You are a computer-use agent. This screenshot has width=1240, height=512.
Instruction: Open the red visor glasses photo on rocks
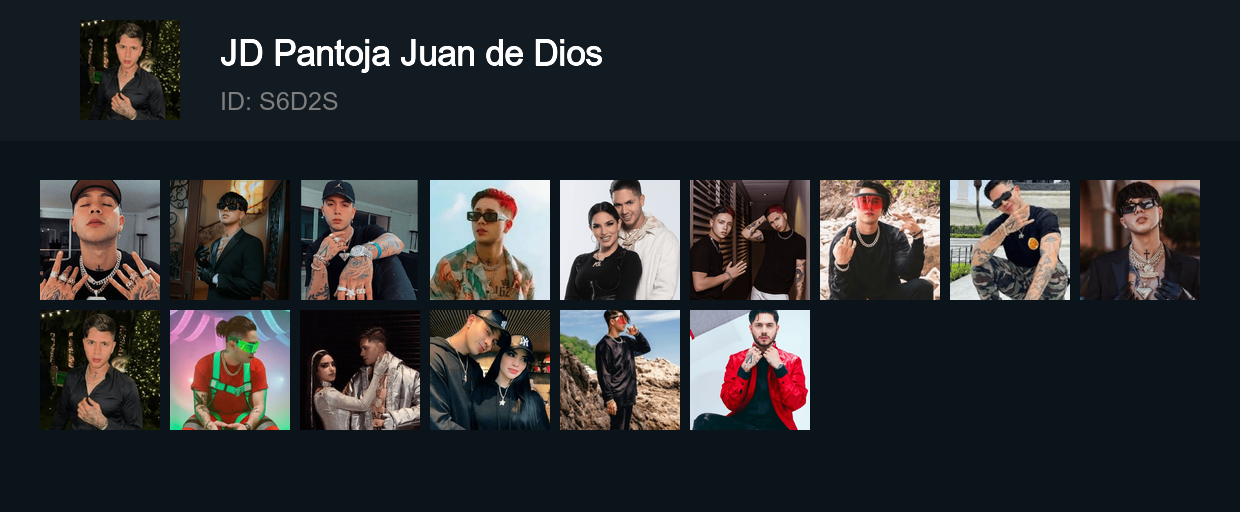point(880,240)
